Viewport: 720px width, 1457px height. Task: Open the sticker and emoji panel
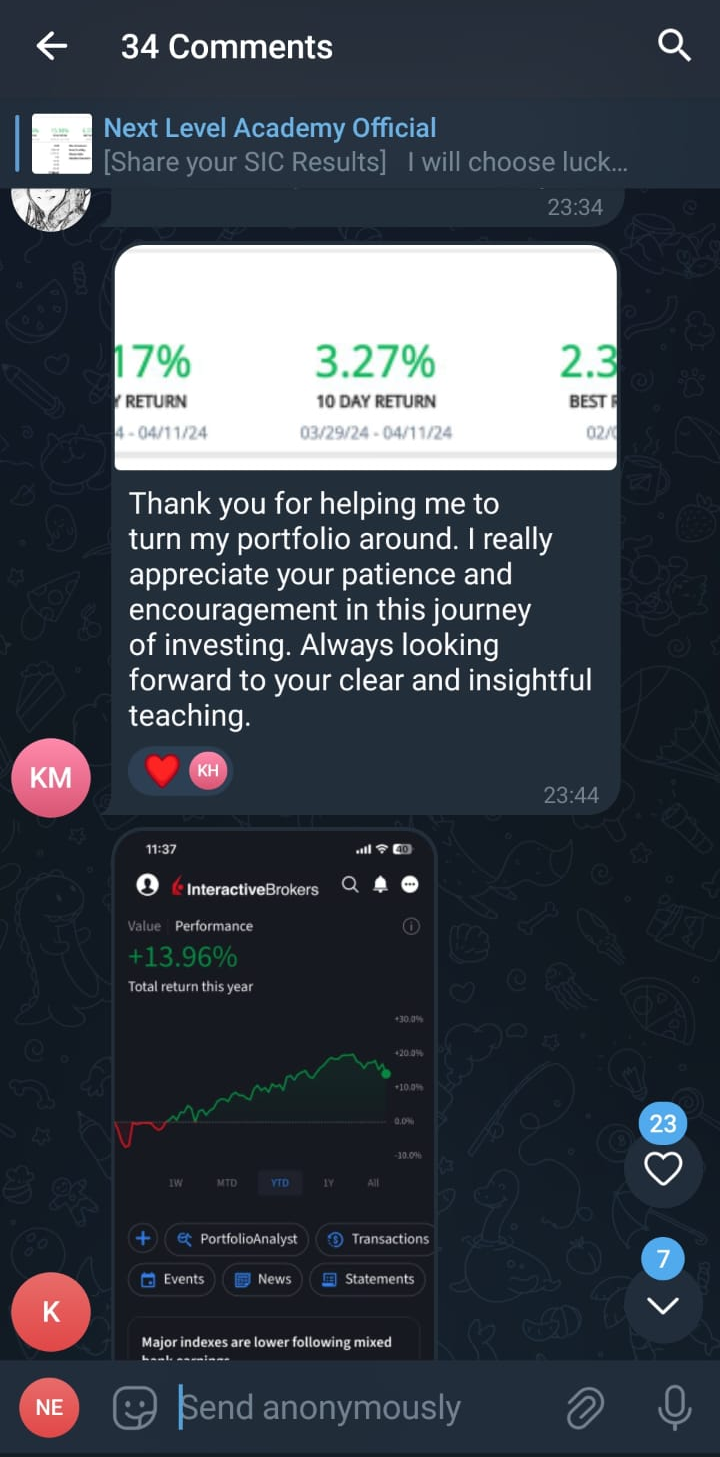(135, 1408)
